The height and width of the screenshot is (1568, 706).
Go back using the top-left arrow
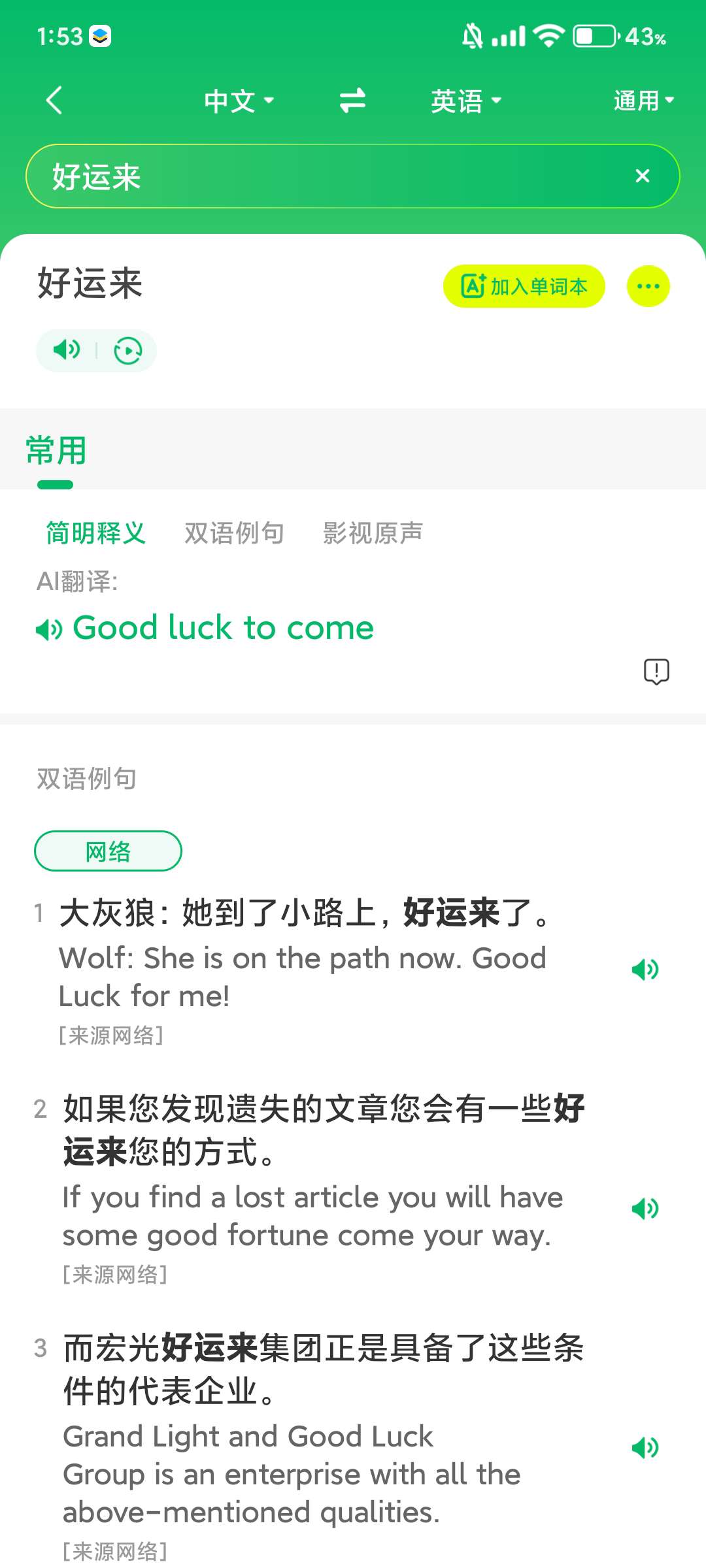tap(54, 101)
